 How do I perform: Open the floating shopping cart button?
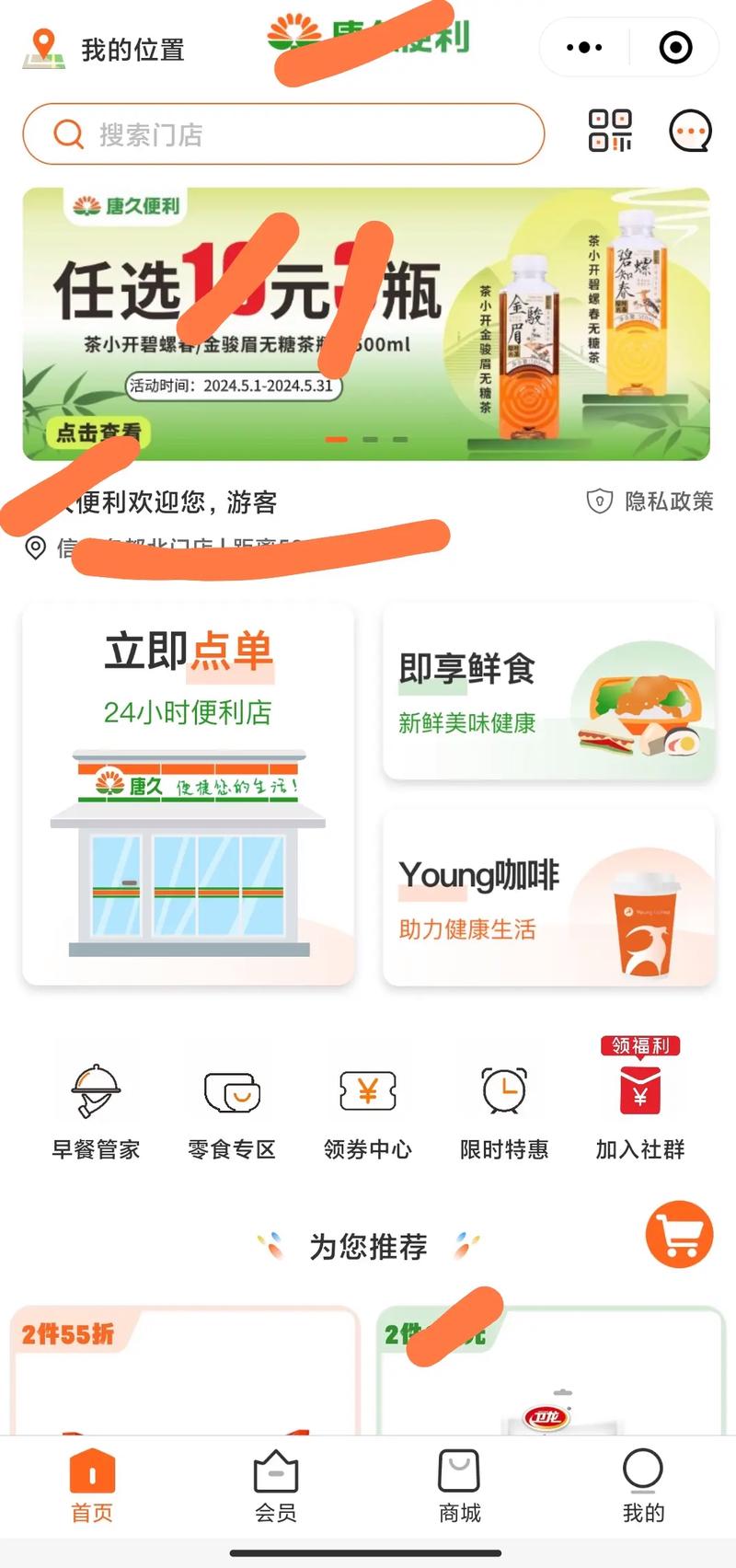pos(679,1235)
